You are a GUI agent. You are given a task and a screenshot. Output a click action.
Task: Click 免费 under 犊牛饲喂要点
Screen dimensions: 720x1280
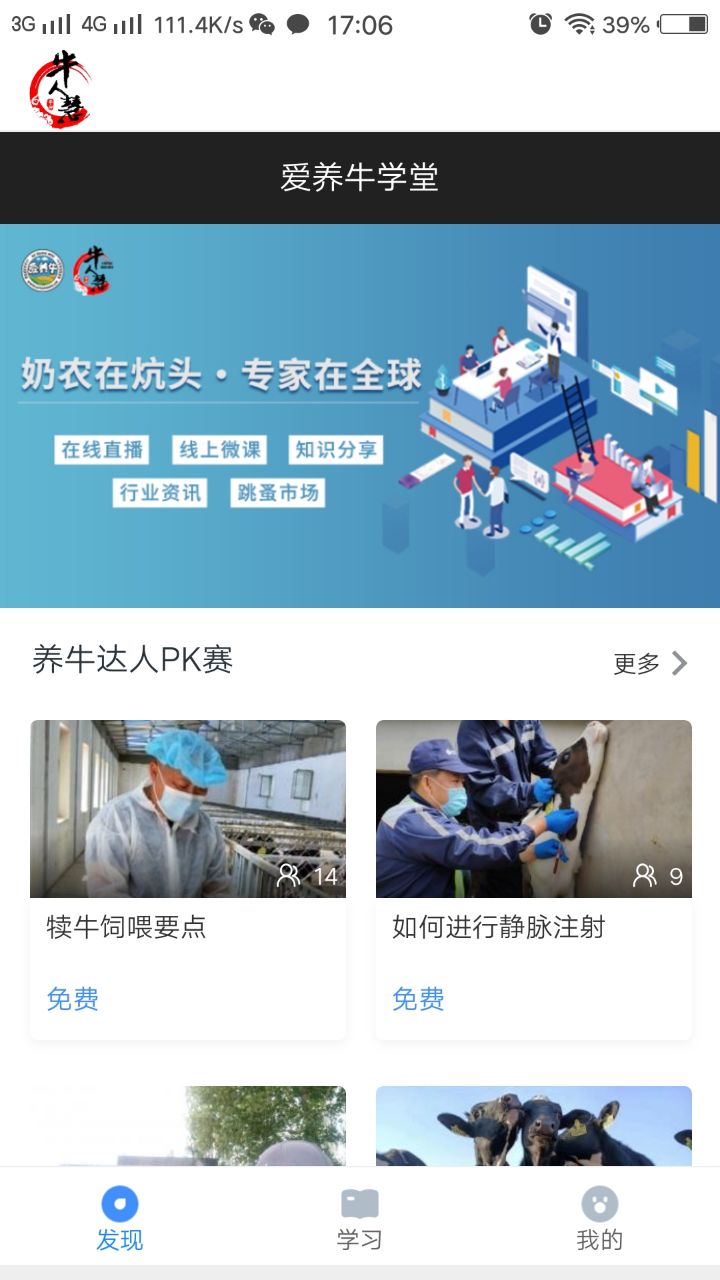(x=71, y=1000)
